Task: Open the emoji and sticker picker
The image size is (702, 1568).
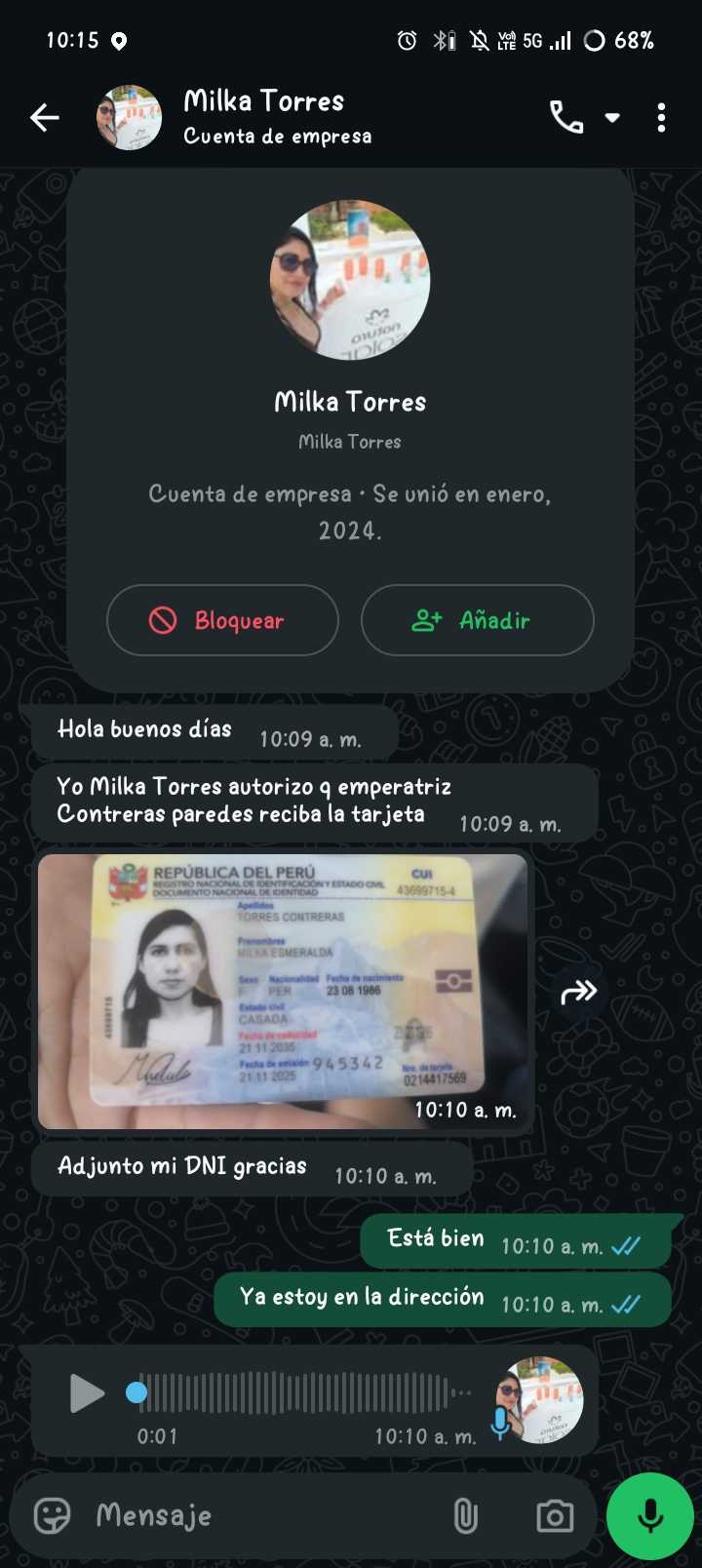Action: [53, 1515]
